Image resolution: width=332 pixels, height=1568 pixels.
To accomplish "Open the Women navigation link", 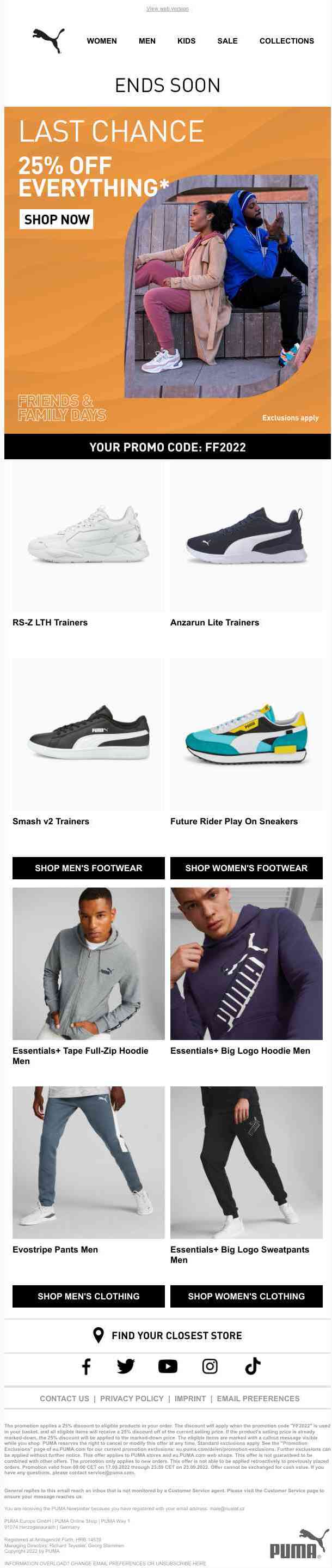I will (x=102, y=41).
